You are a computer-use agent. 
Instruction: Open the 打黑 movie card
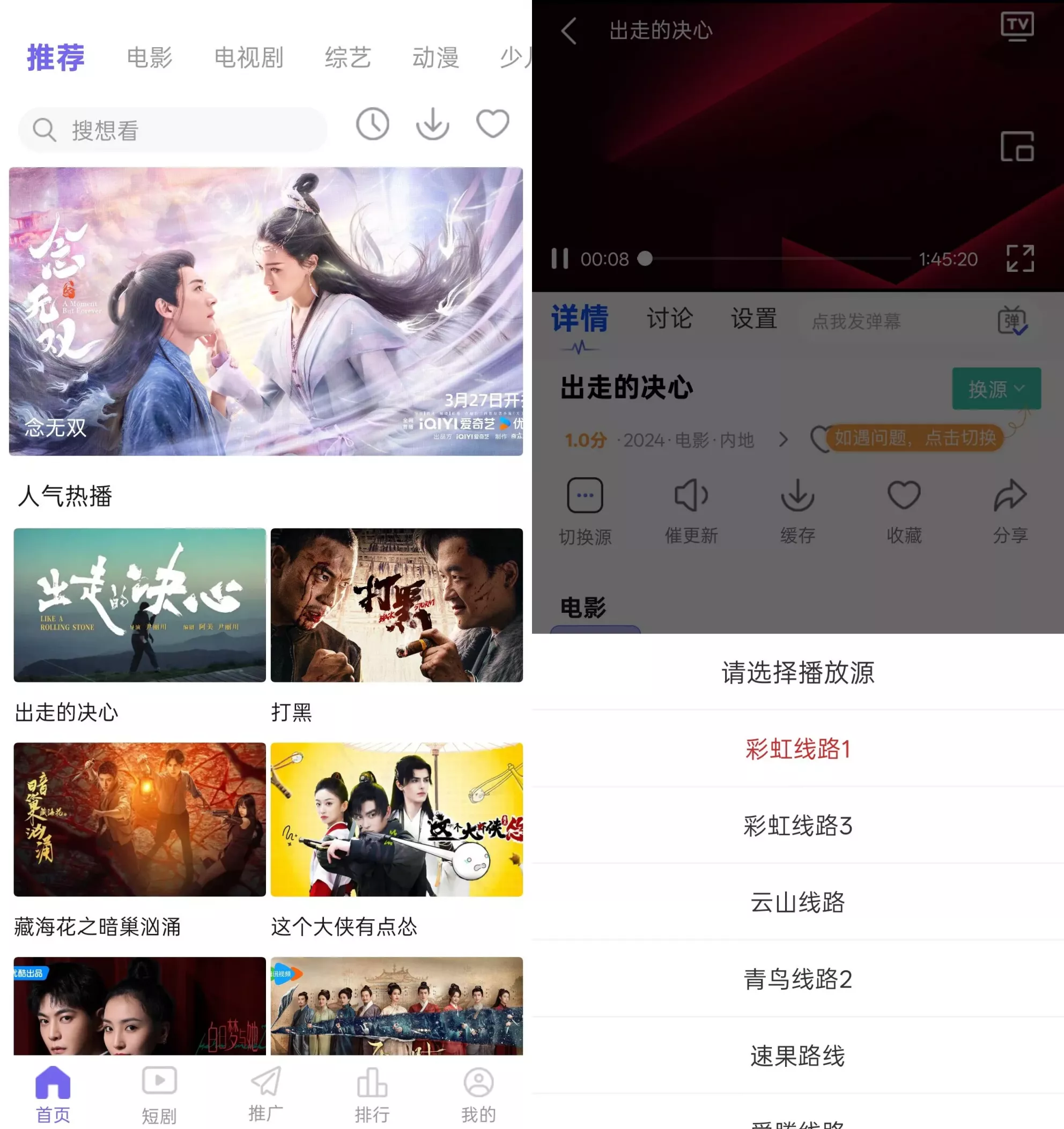click(396, 605)
